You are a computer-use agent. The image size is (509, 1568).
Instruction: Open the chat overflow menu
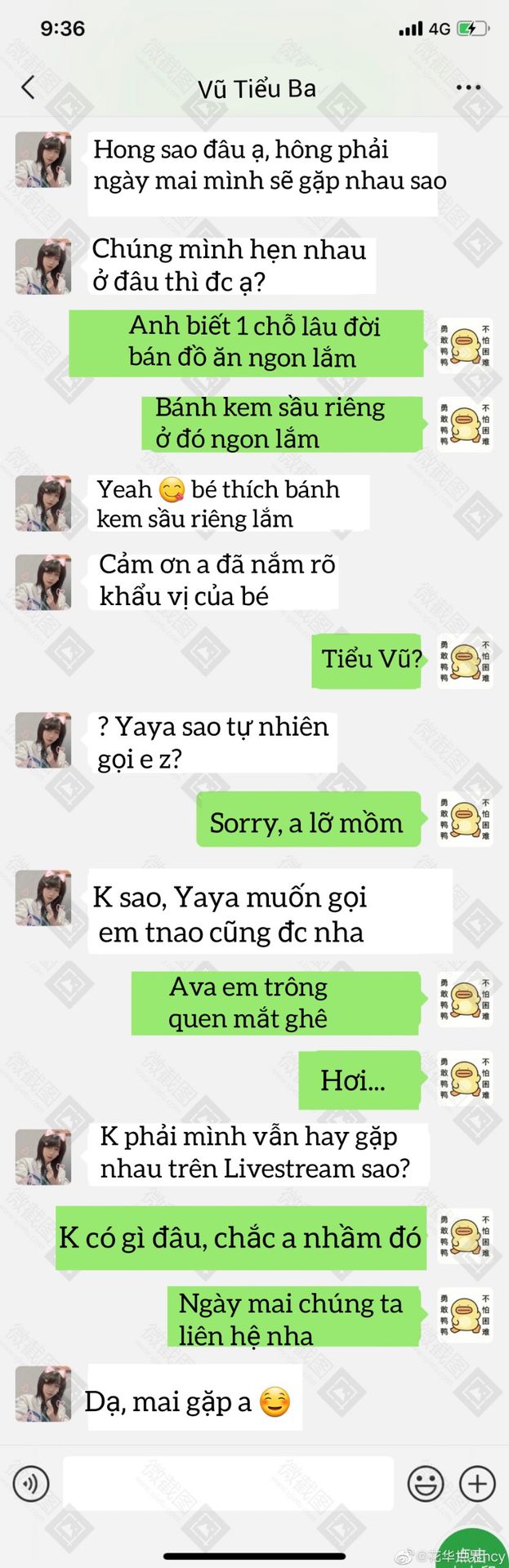468,87
